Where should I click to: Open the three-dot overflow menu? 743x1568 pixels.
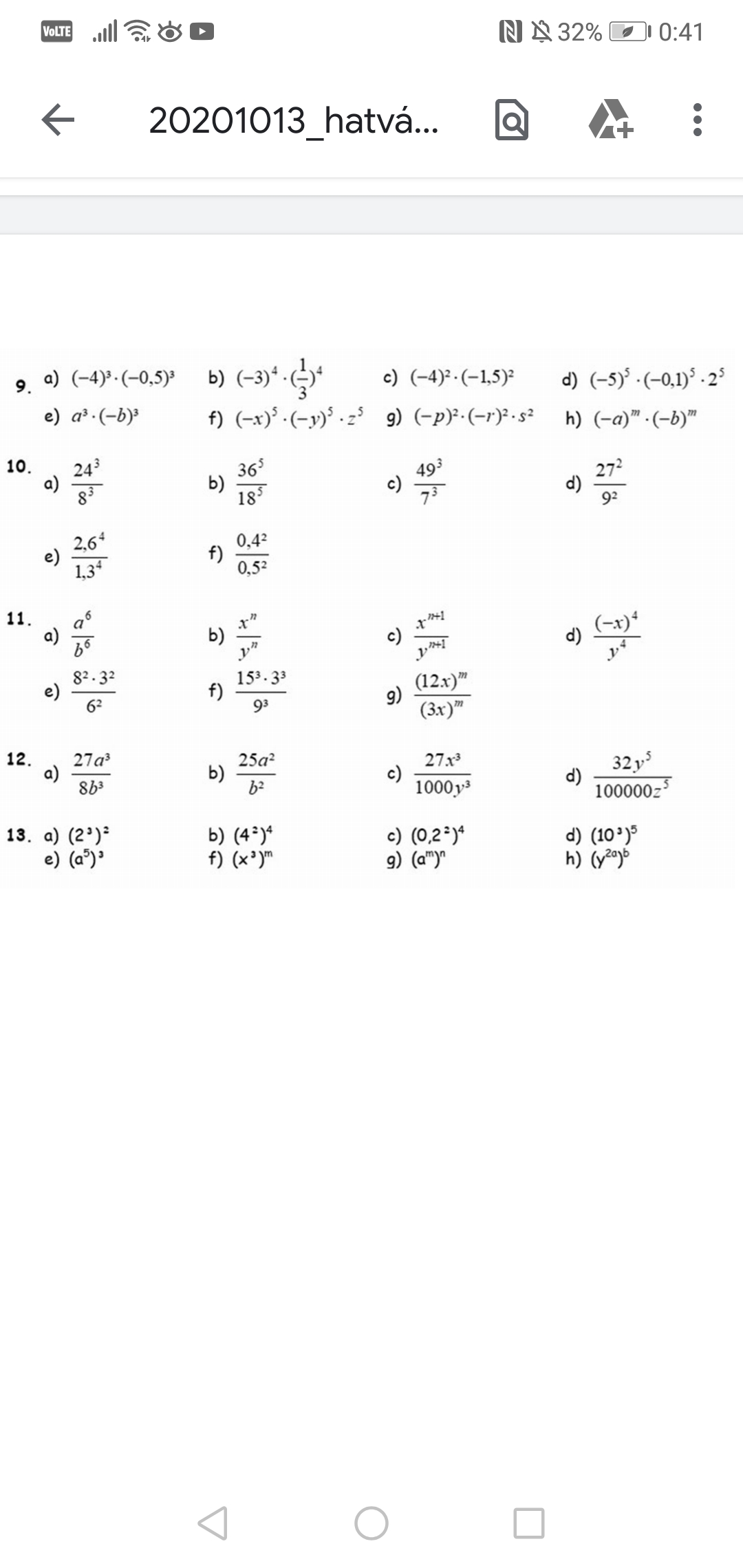[698, 120]
